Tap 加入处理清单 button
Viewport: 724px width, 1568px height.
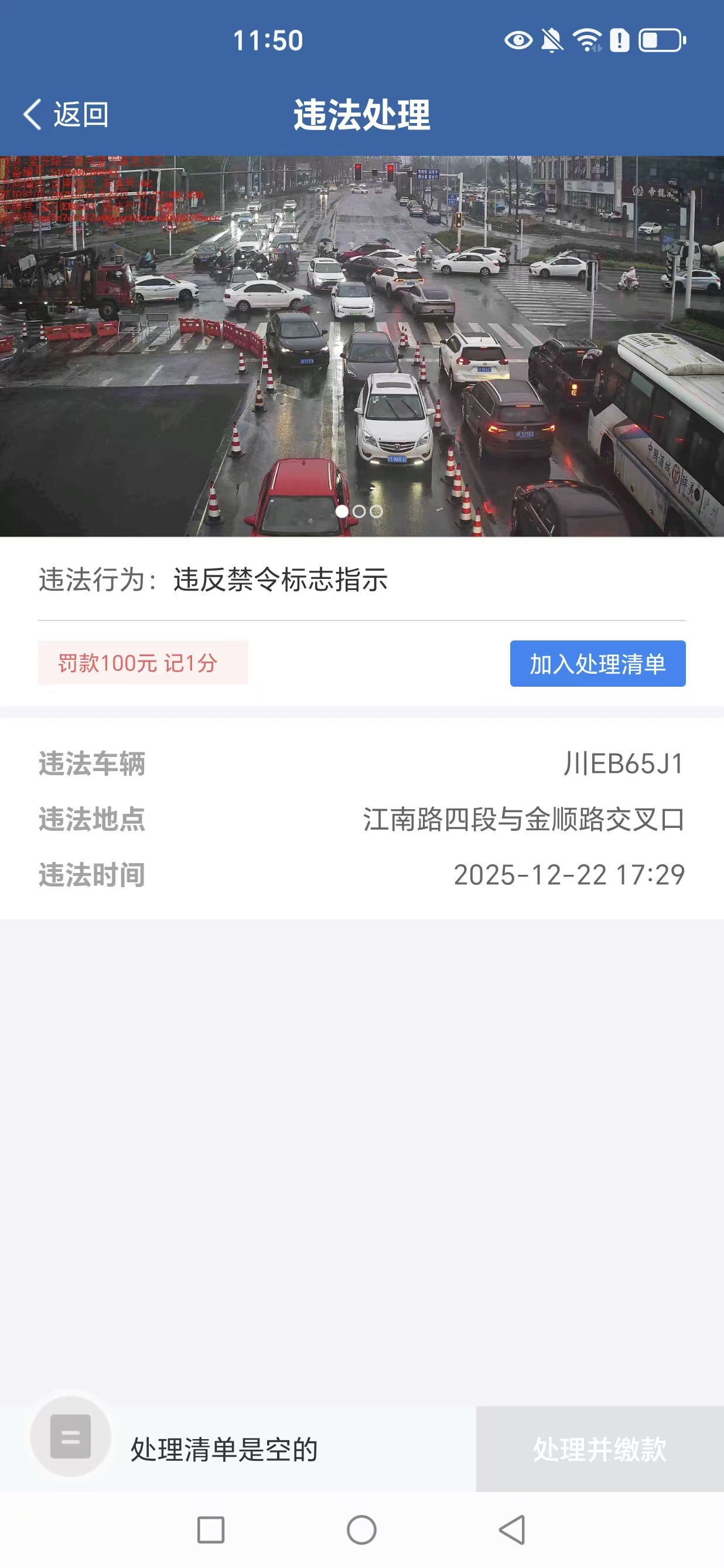point(597,663)
